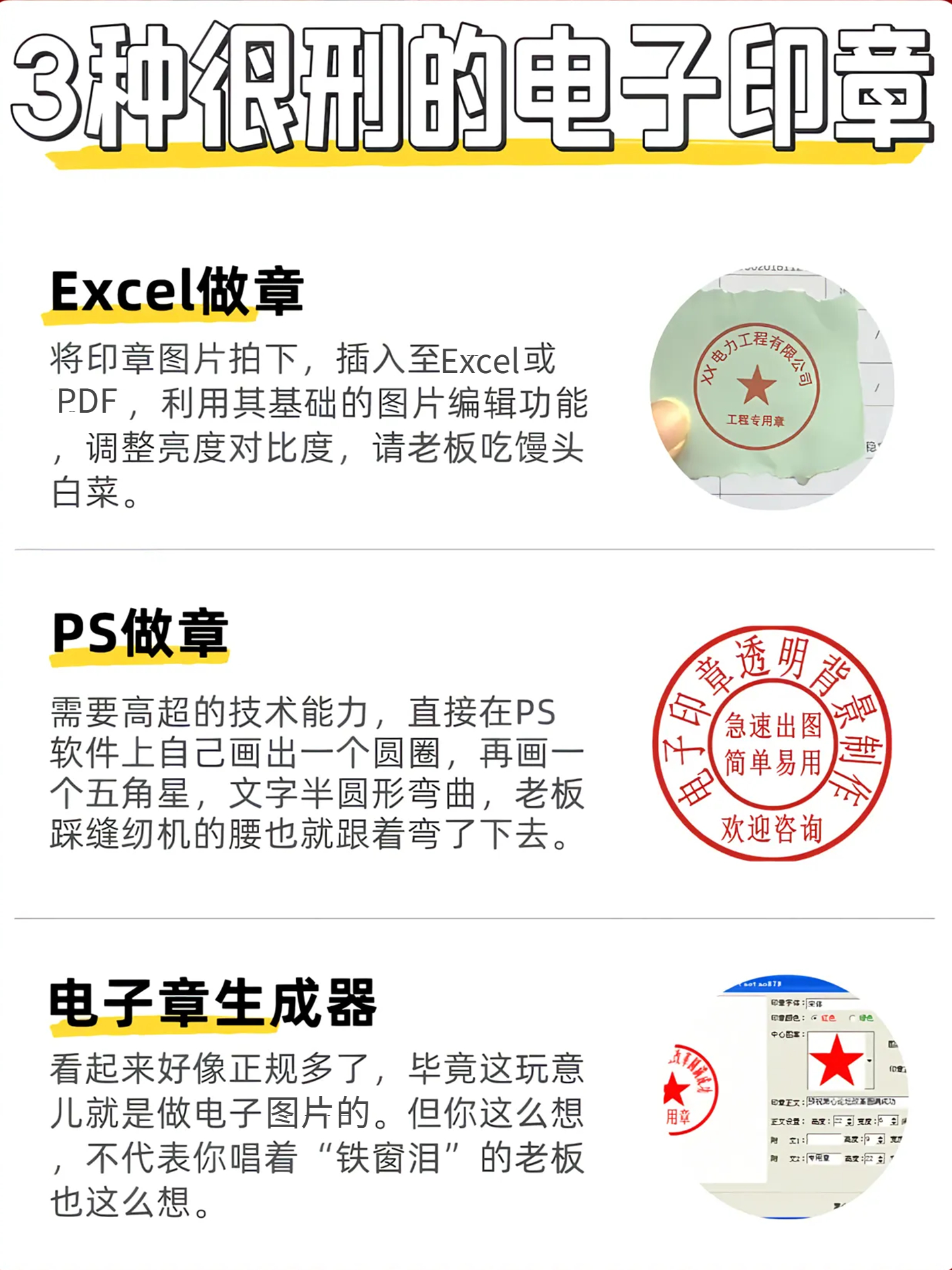Select the red 红色 color swatch
Viewport: 952px width, 1270px height.
coord(829,1019)
